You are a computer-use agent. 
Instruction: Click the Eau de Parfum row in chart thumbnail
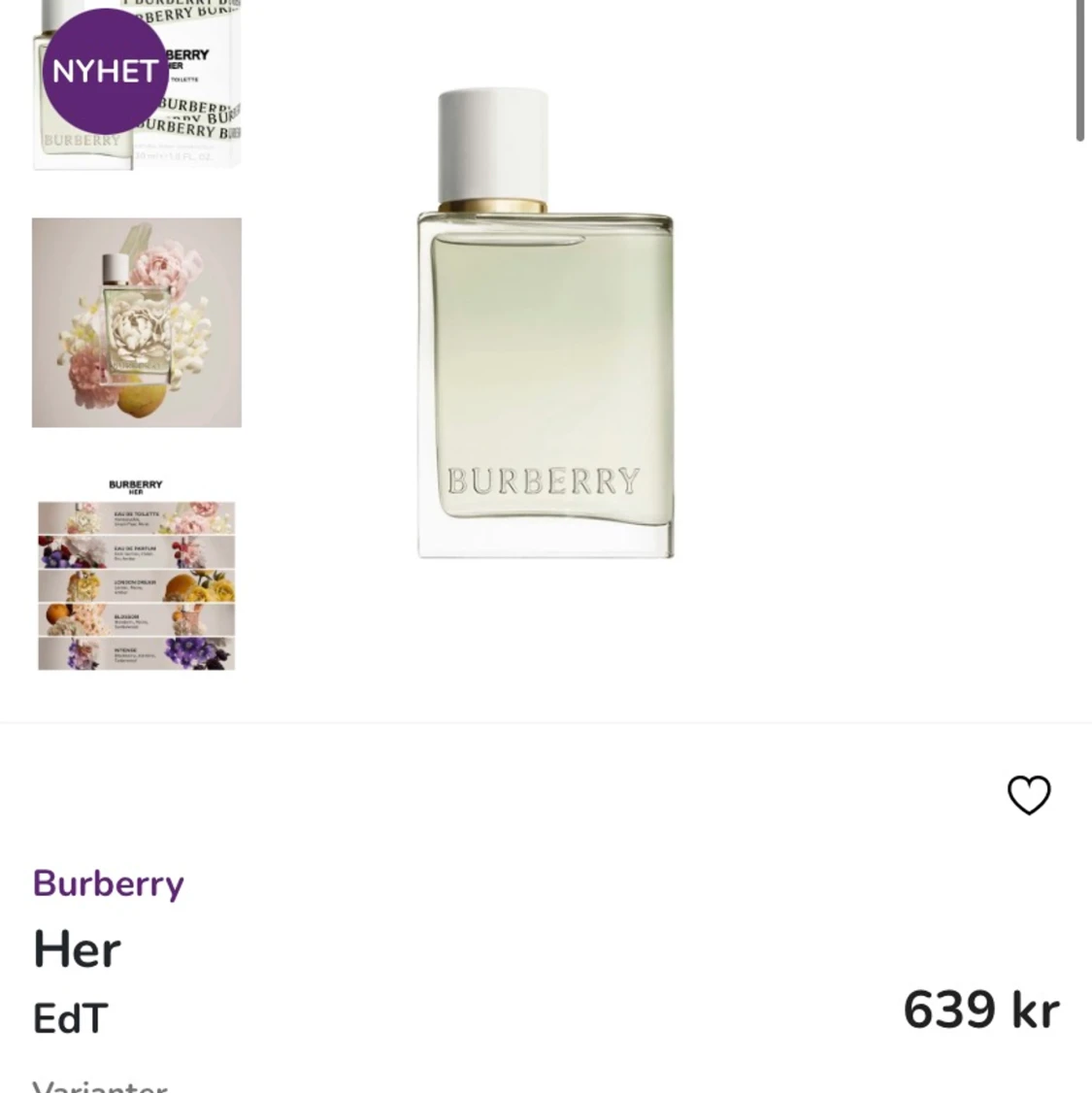[x=136, y=551]
